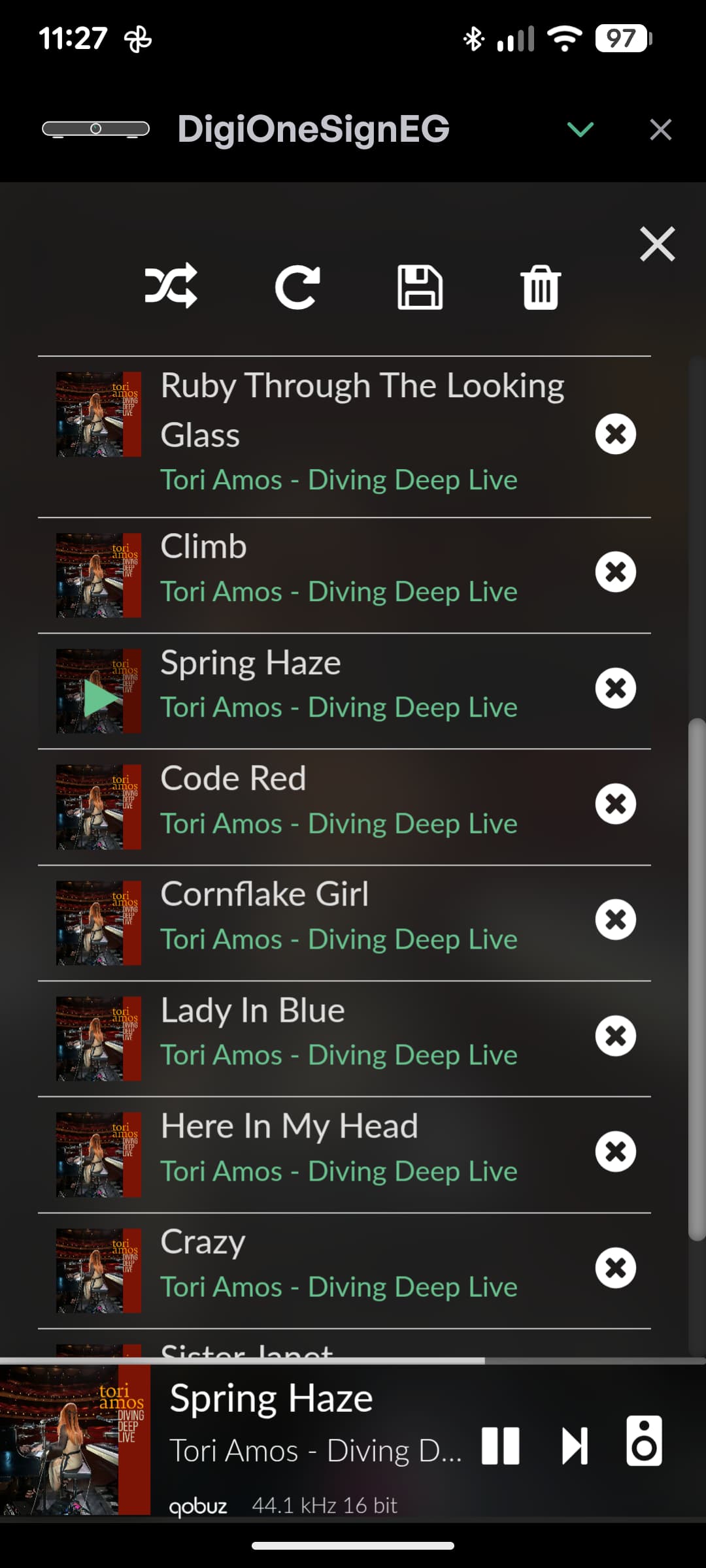Clear the queue with the trash icon
The image size is (706, 1568).
tap(541, 286)
